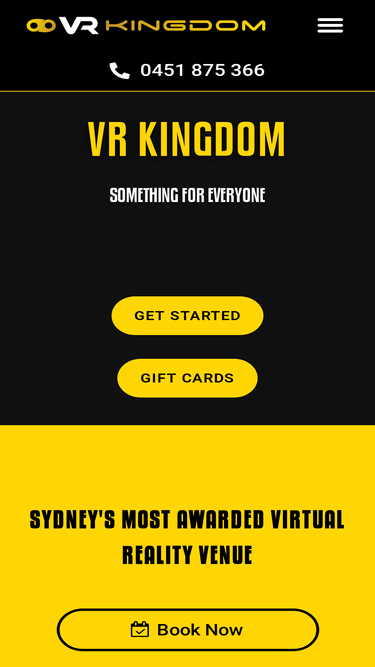Tap the Get Started button
Viewport: 375px width, 667px height.
pos(188,316)
